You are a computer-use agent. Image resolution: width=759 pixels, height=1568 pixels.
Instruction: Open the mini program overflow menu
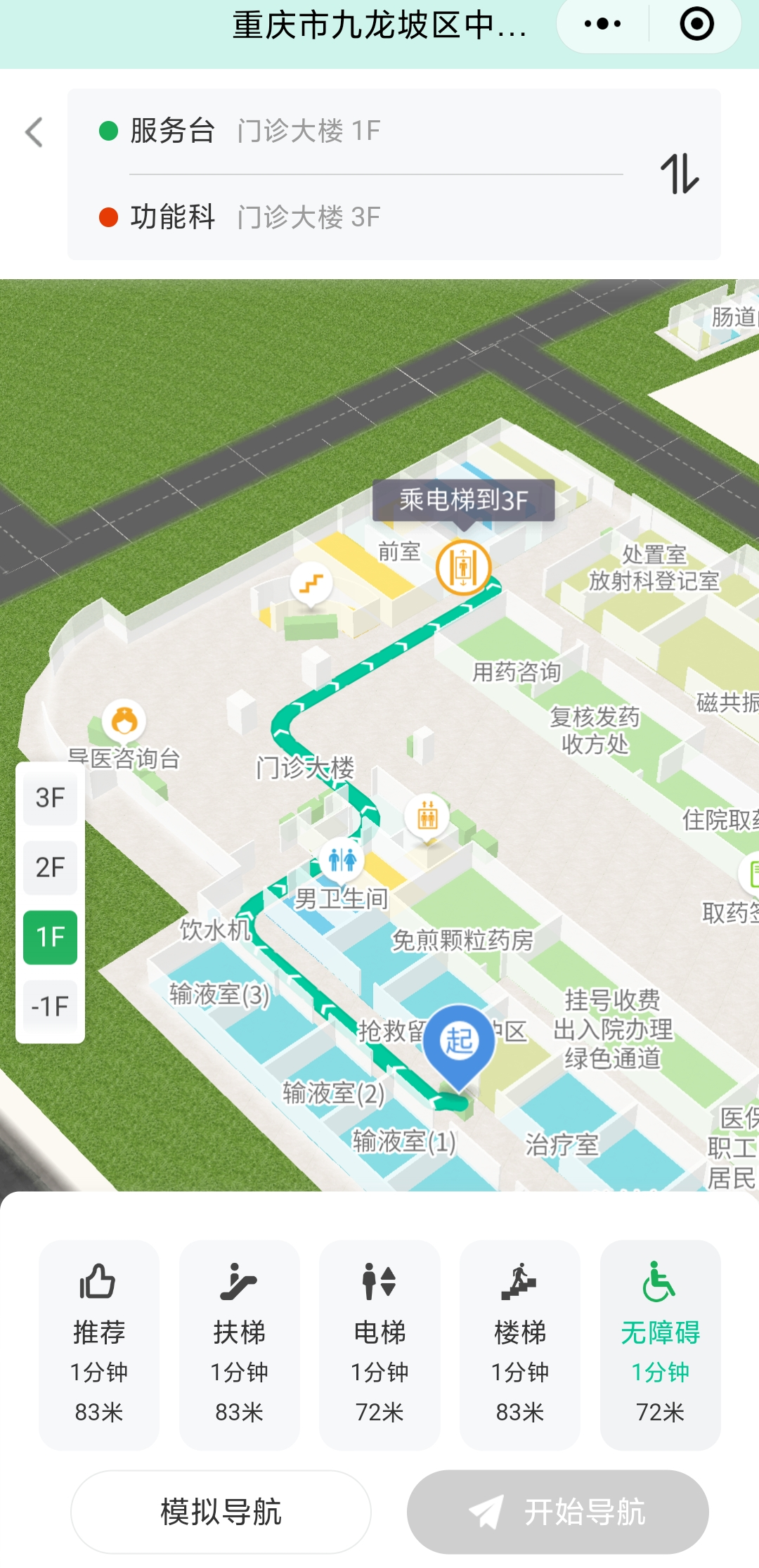(602, 25)
